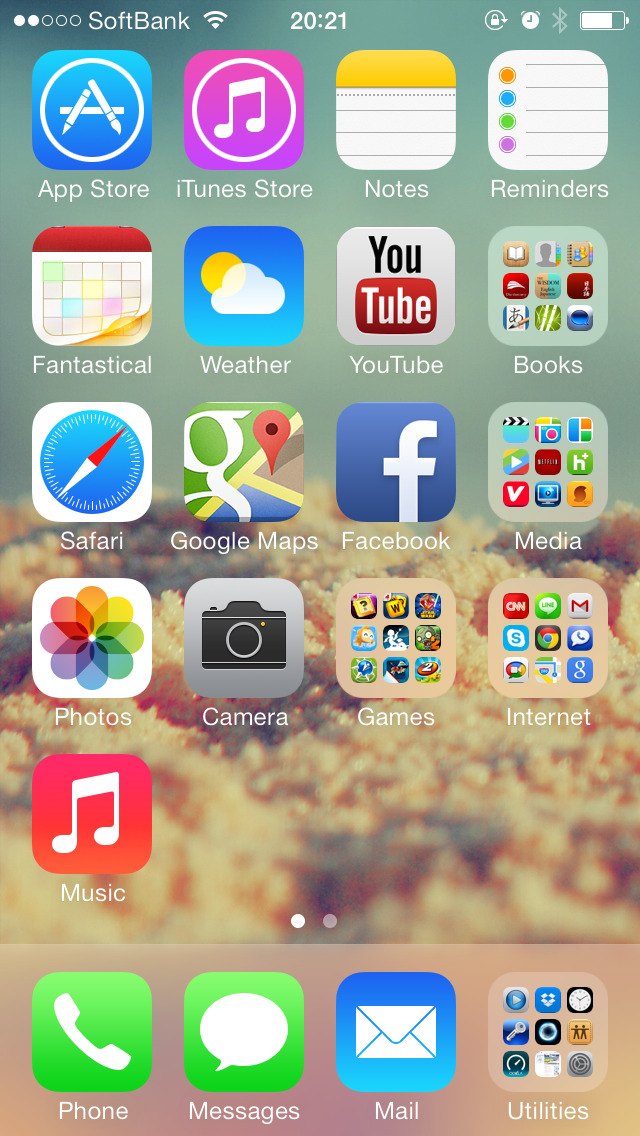This screenshot has height=1136, width=640.
Task: Launch the Facebook app
Action: click(396, 462)
